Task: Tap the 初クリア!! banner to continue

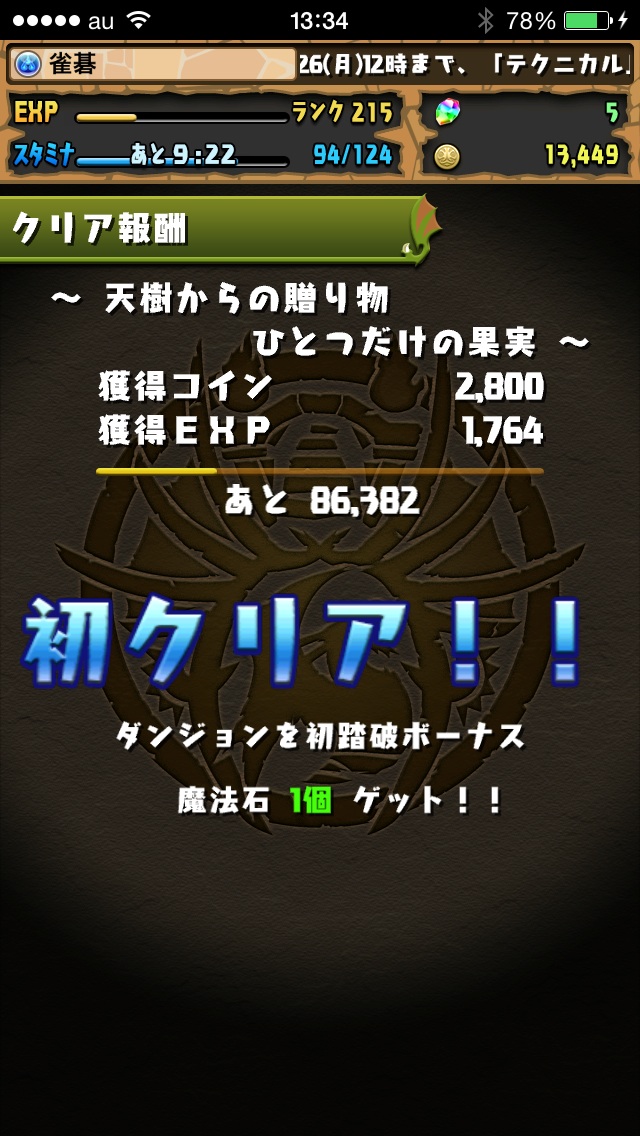Action: pyautogui.click(x=303, y=640)
